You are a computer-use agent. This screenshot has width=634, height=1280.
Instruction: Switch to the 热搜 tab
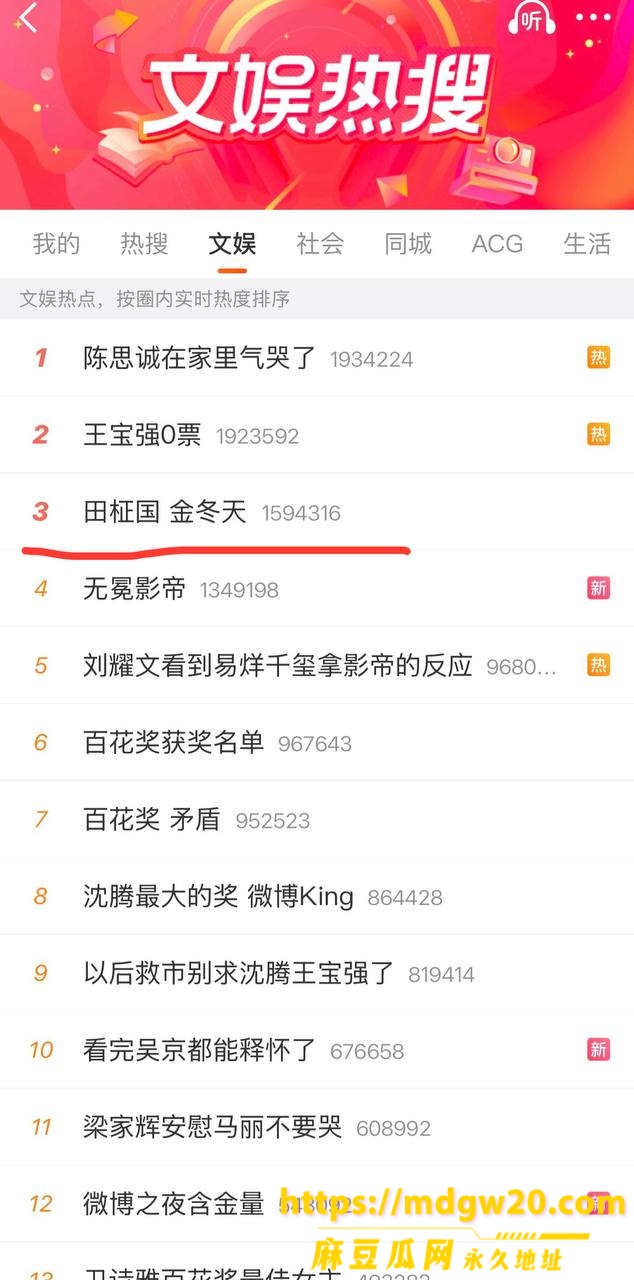[x=144, y=243]
